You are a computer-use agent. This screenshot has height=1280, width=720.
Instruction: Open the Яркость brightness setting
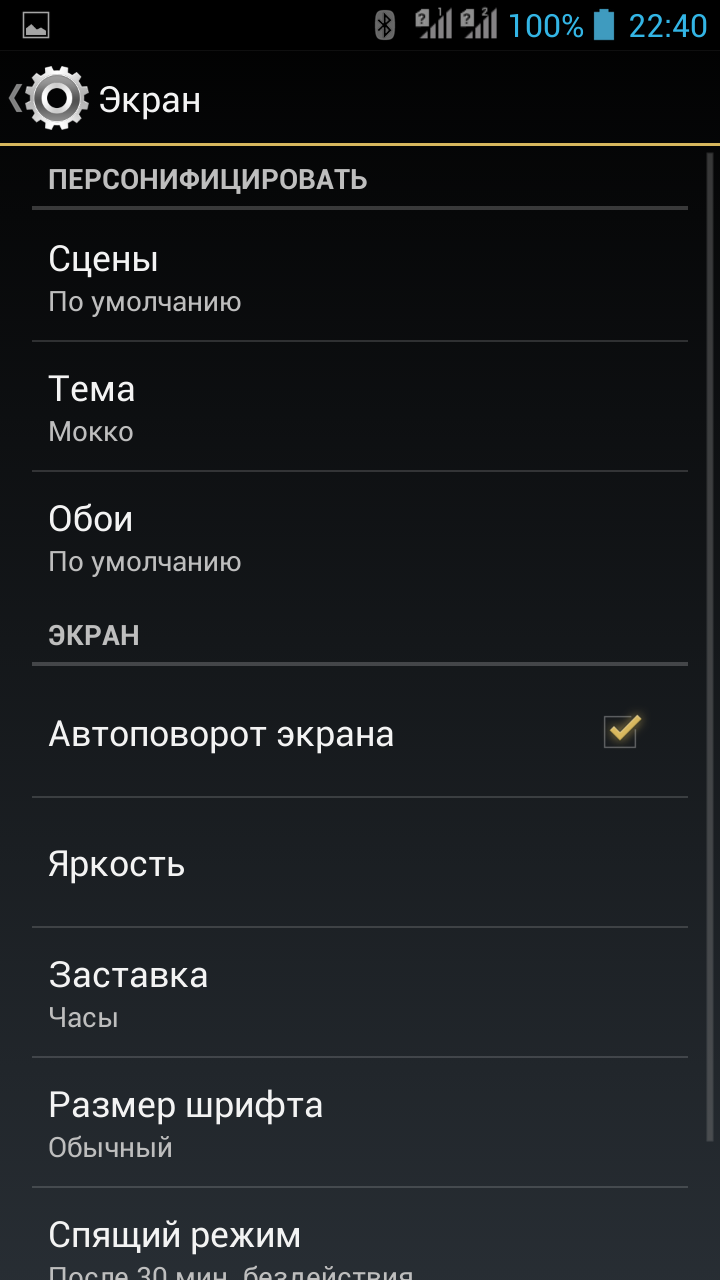point(360,863)
